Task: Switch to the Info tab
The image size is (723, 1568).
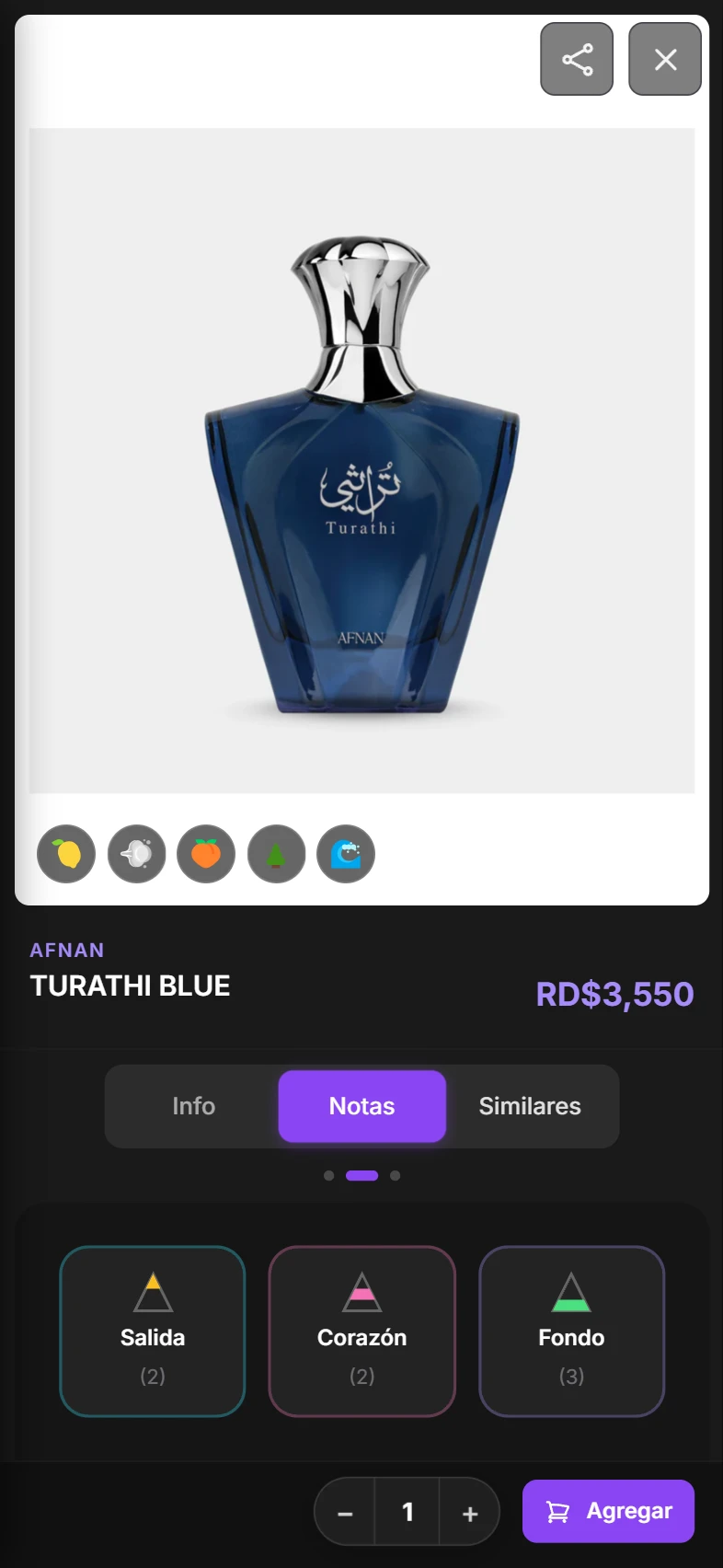Action: point(193,1106)
